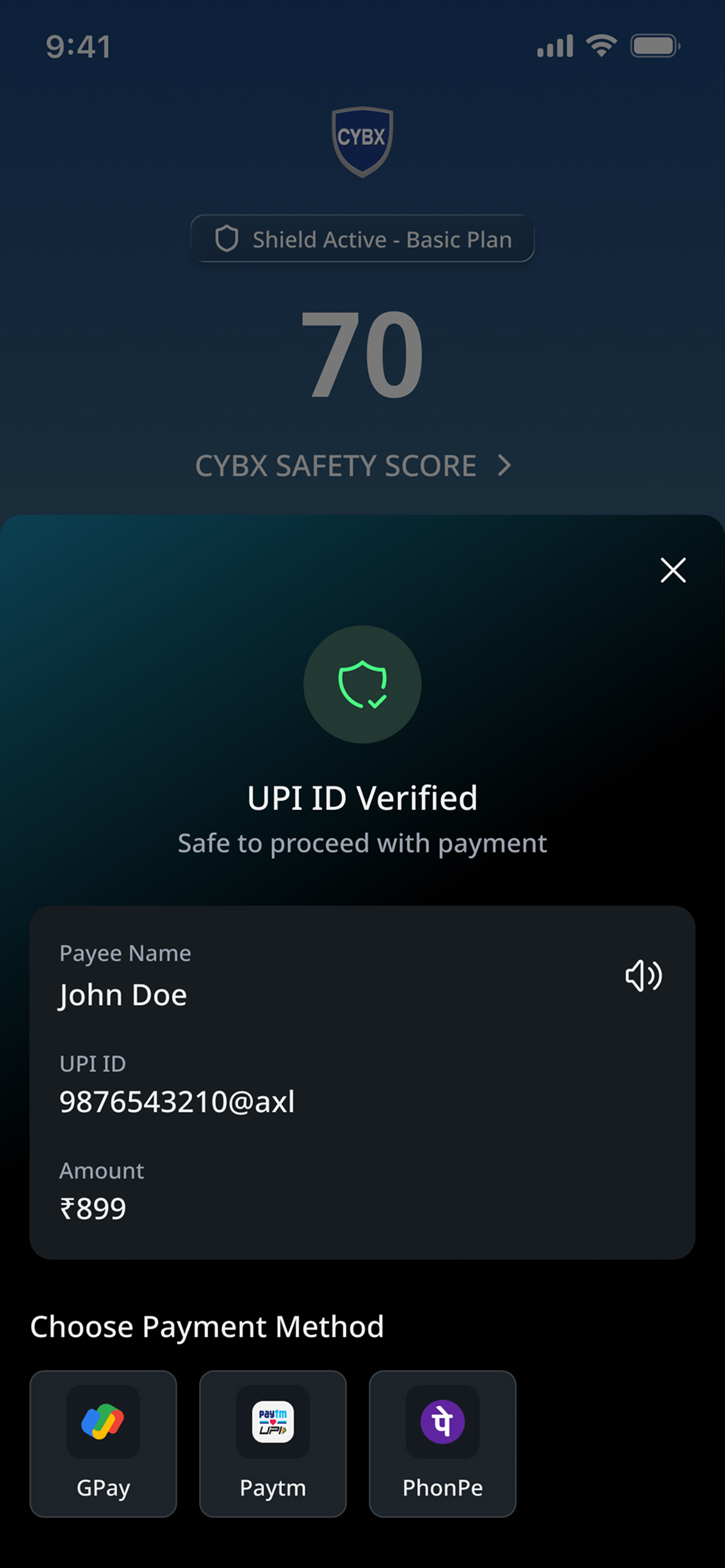This screenshot has width=725, height=1568.
Task: Click the UPI ID Verified heading
Action: (x=362, y=798)
